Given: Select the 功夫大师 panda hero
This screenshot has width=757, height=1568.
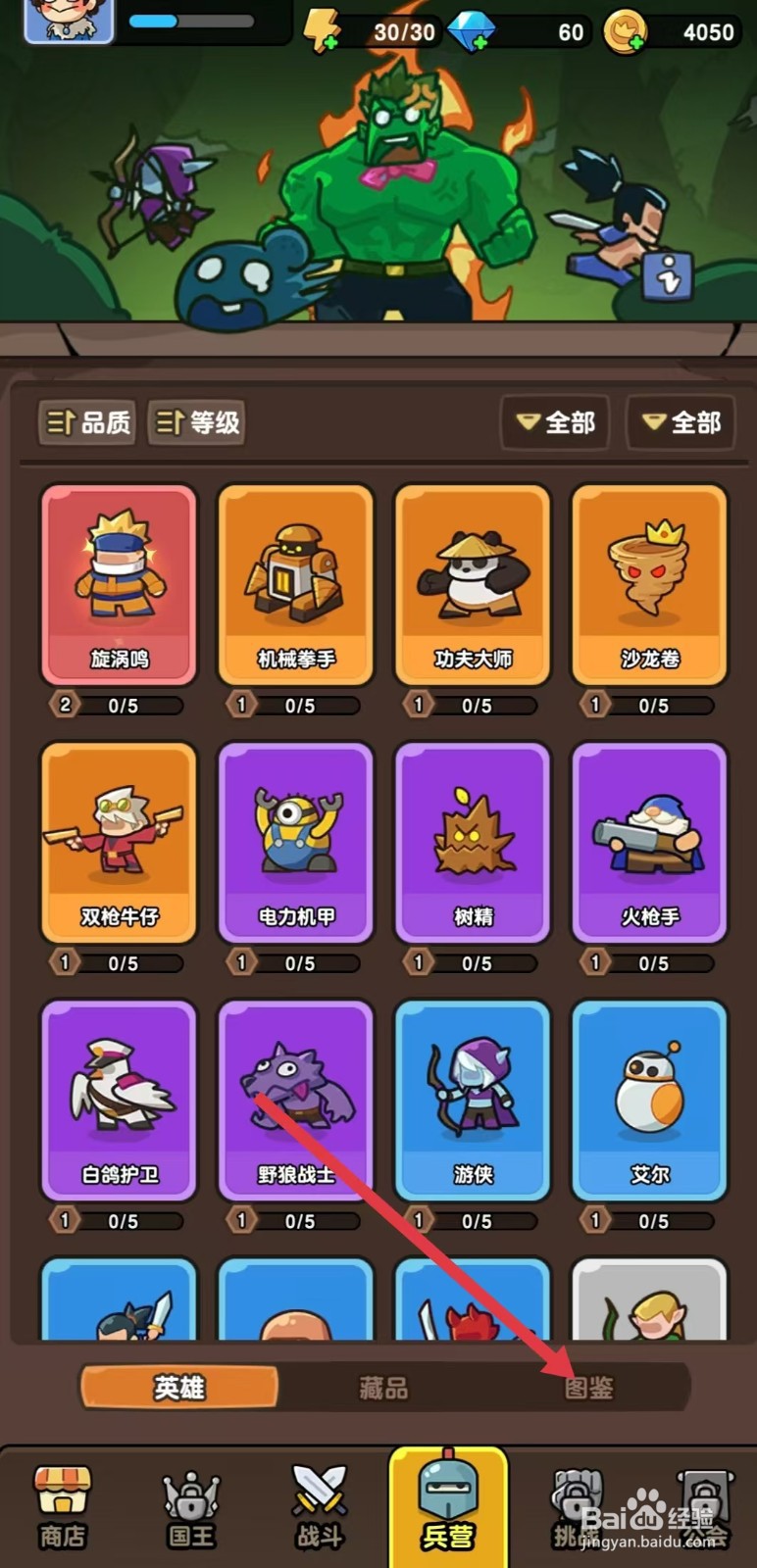Looking at the screenshot, I should [472, 583].
